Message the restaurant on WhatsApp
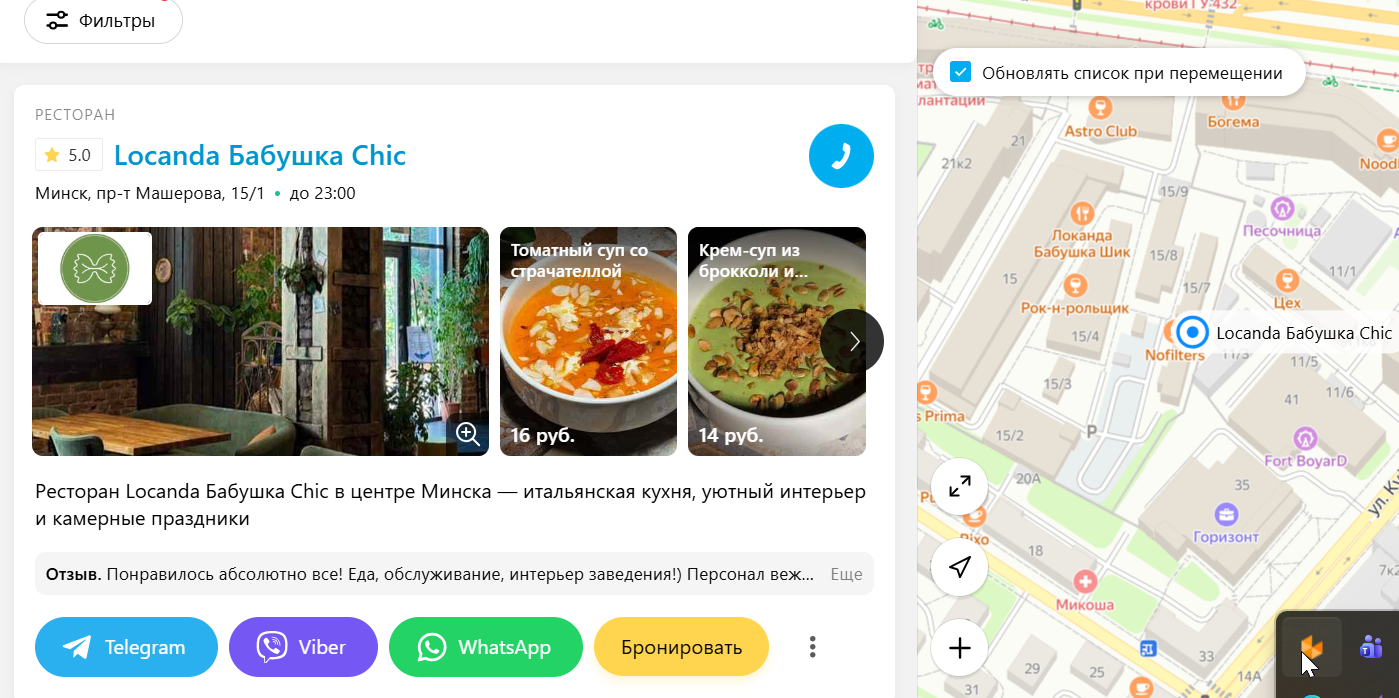The height and width of the screenshot is (698, 1399). [485, 647]
